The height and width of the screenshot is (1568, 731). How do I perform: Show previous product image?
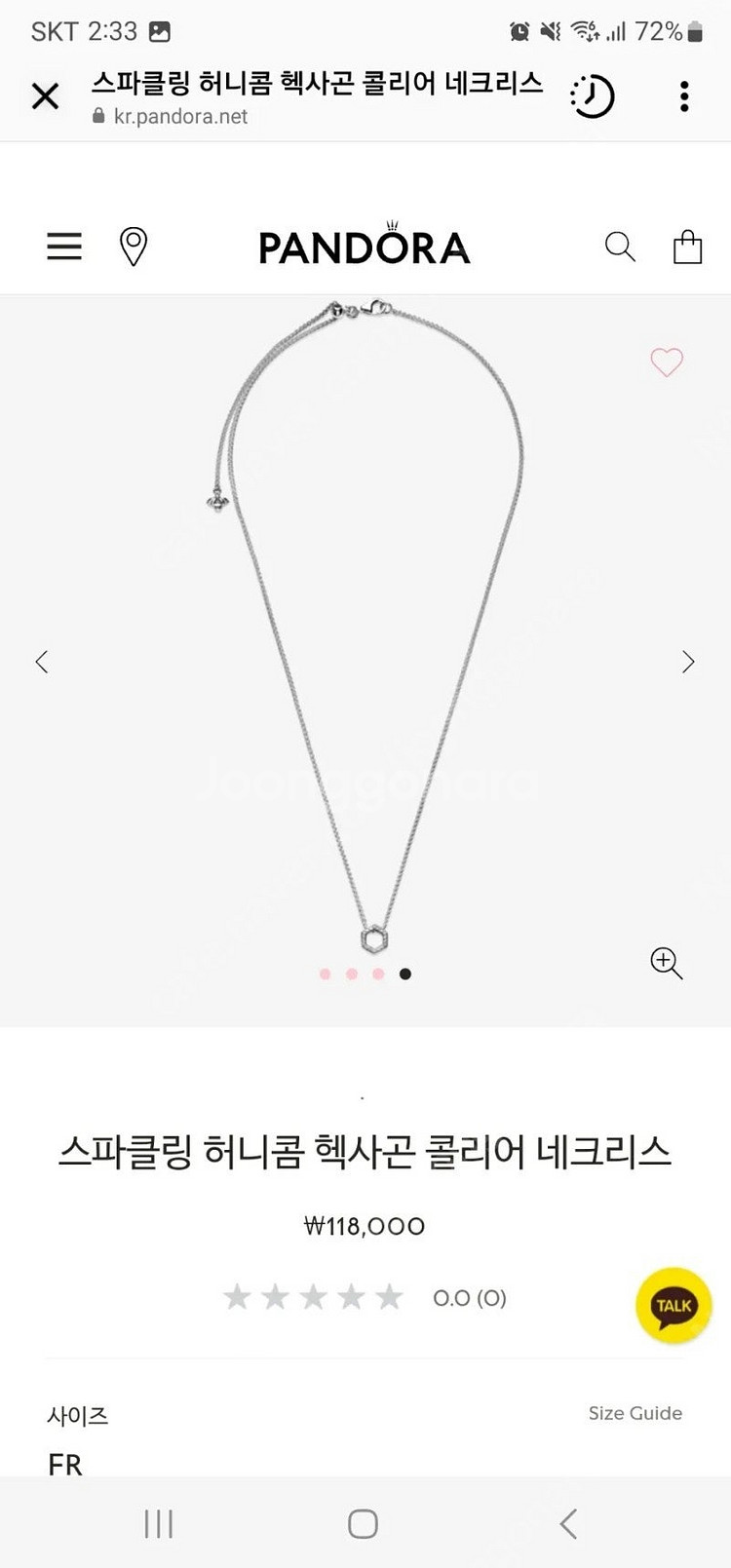coord(42,662)
